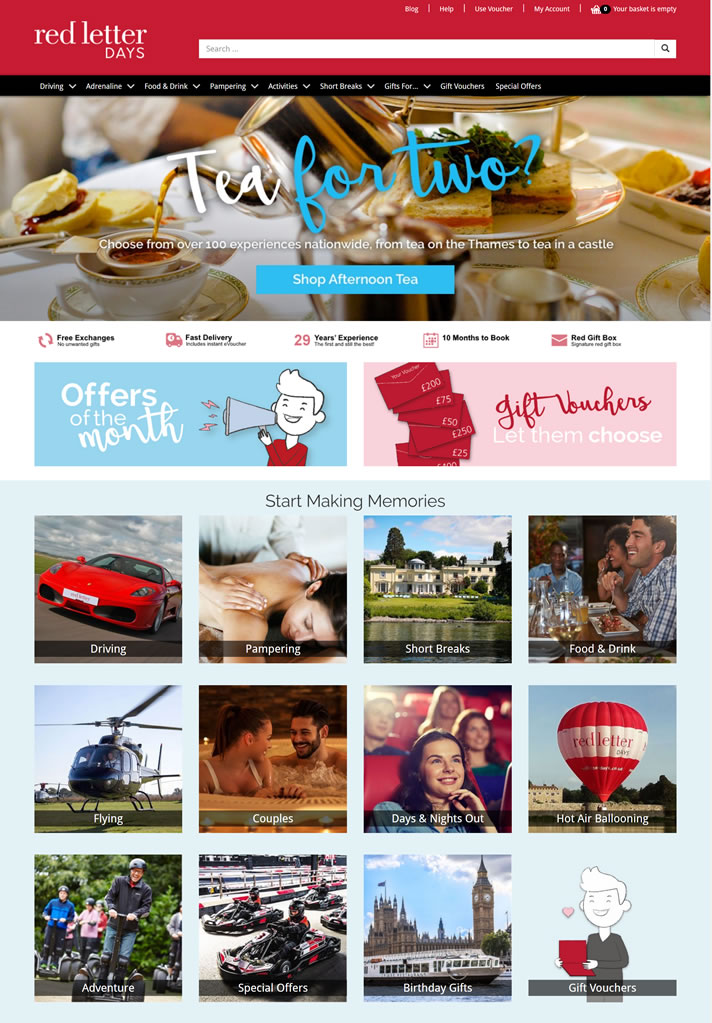Open the basket icon
This screenshot has height=1023, width=712.
(x=597, y=9)
